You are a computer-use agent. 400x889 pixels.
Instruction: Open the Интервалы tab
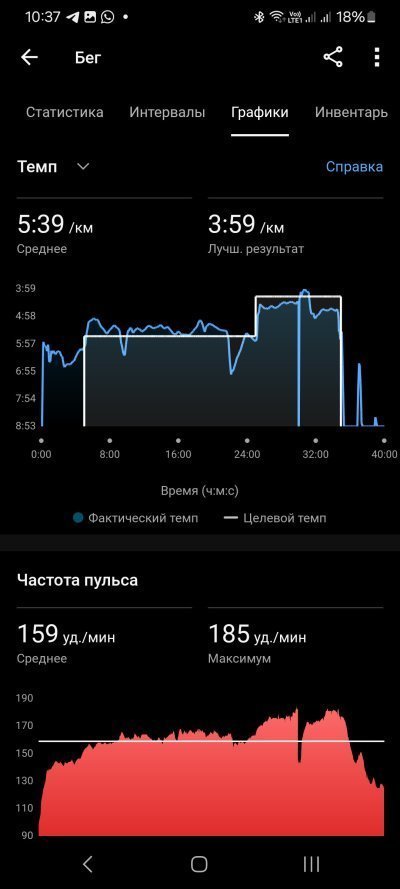pos(167,112)
